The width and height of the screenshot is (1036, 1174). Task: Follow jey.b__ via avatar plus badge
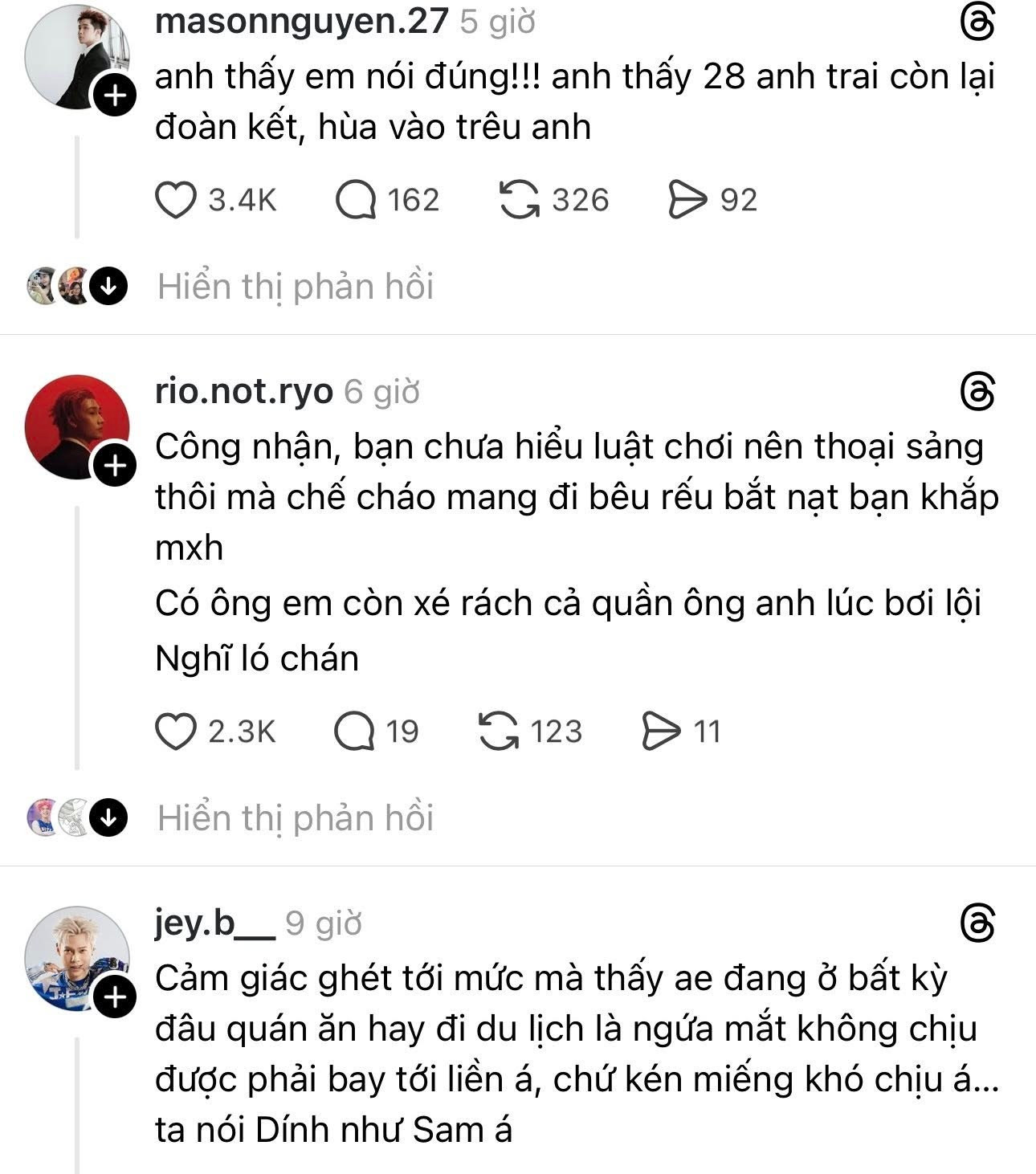point(116,997)
